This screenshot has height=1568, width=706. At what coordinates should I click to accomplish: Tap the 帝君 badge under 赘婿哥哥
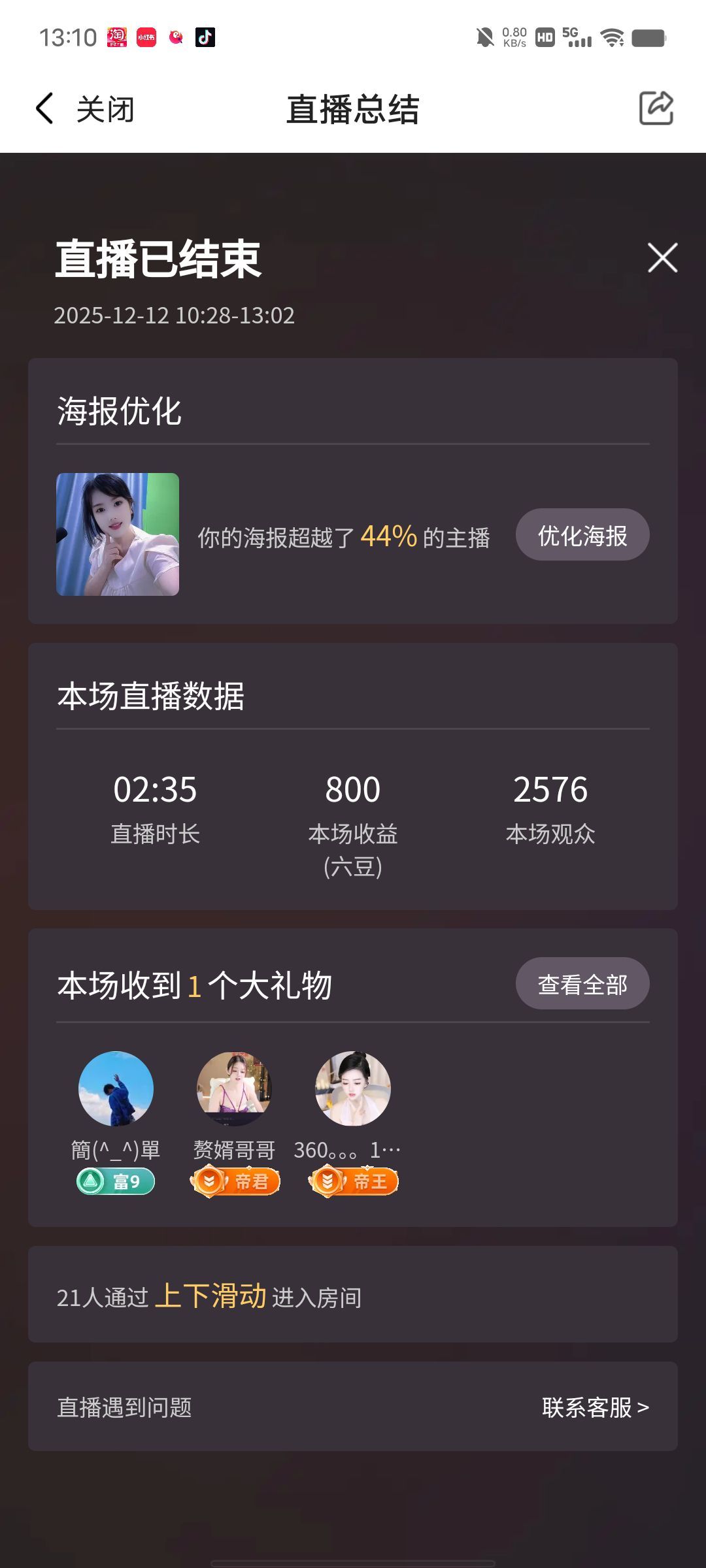235,1181
